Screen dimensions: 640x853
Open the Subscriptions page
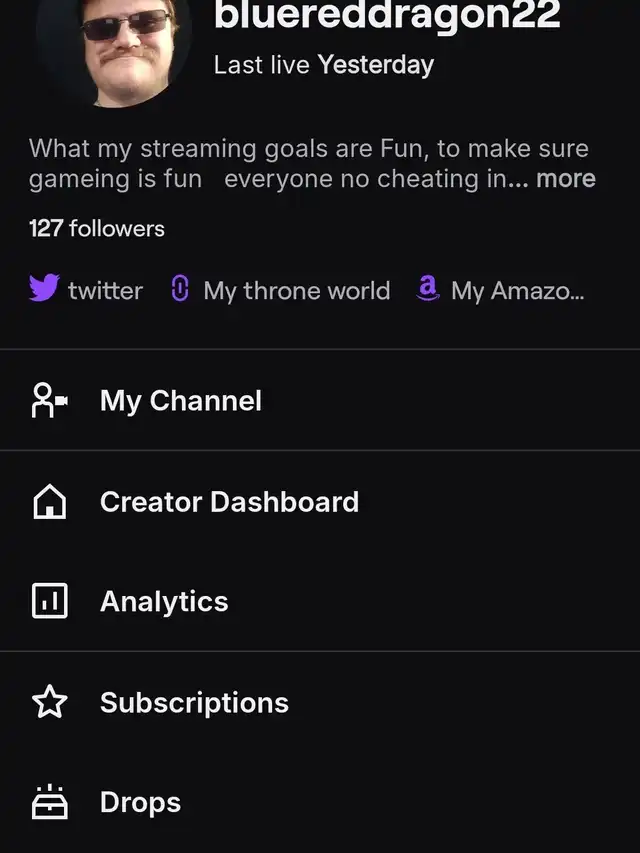pyautogui.click(x=194, y=702)
